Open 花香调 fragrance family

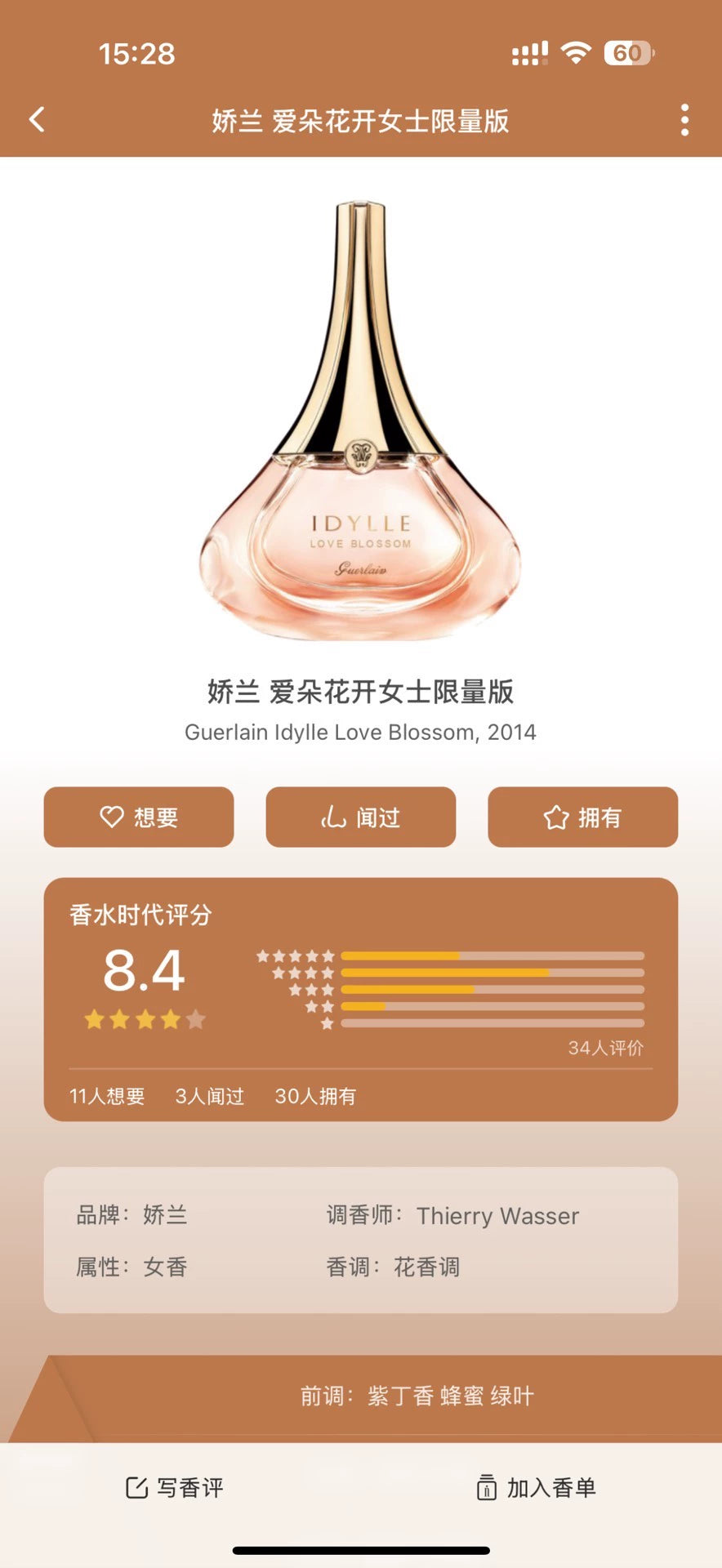(426, 1267)
